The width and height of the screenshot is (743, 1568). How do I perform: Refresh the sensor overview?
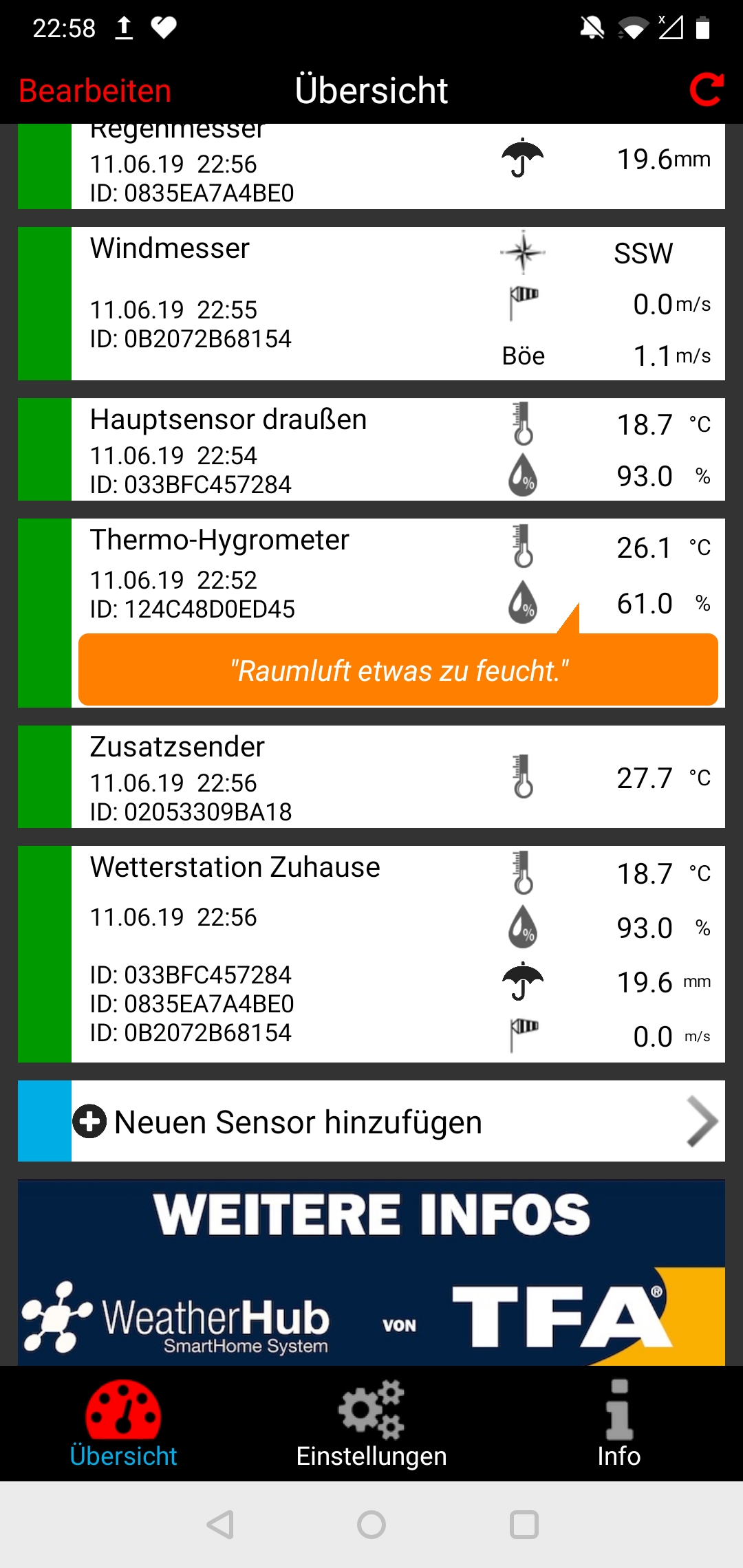click(706, 90)
